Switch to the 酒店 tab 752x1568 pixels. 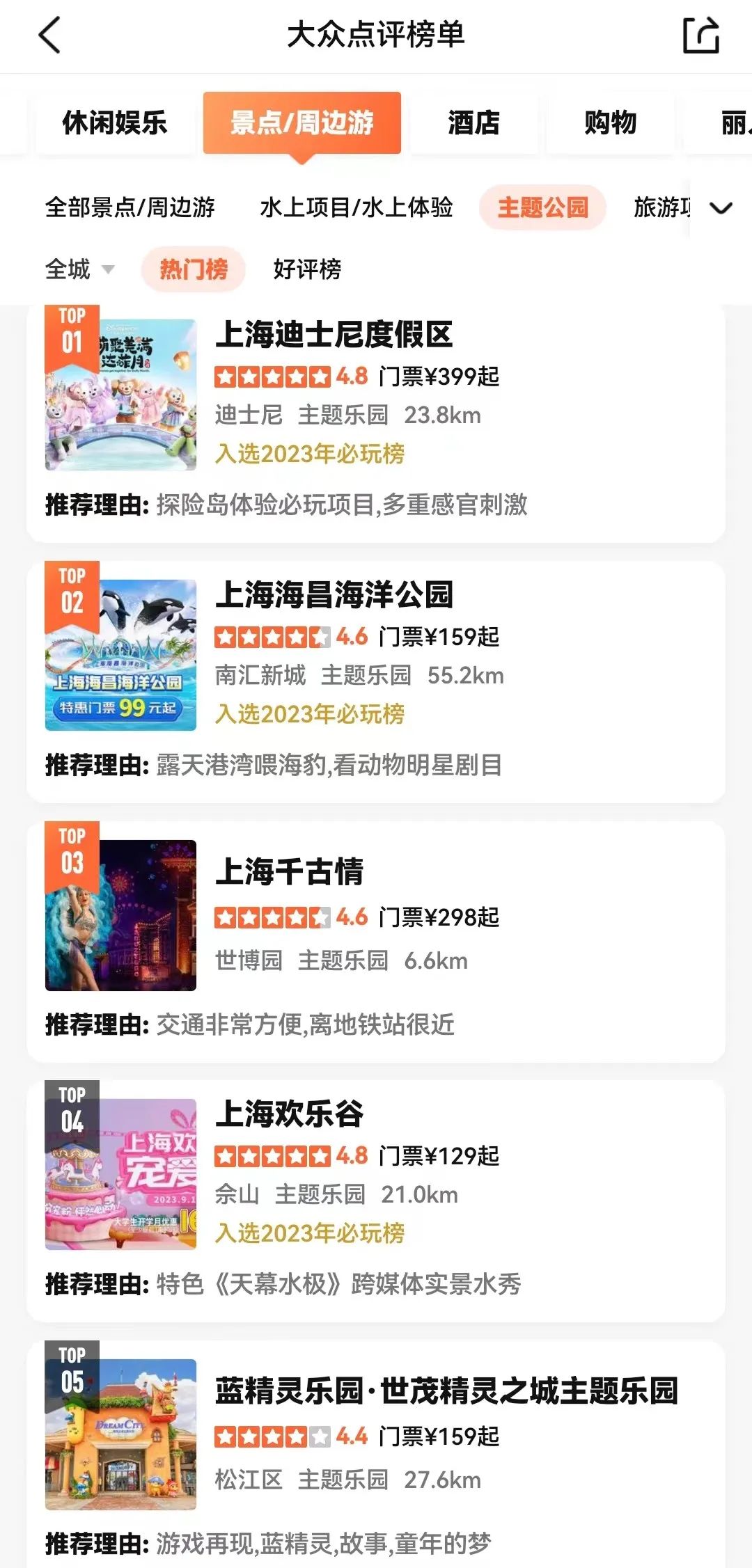(473, 122)
